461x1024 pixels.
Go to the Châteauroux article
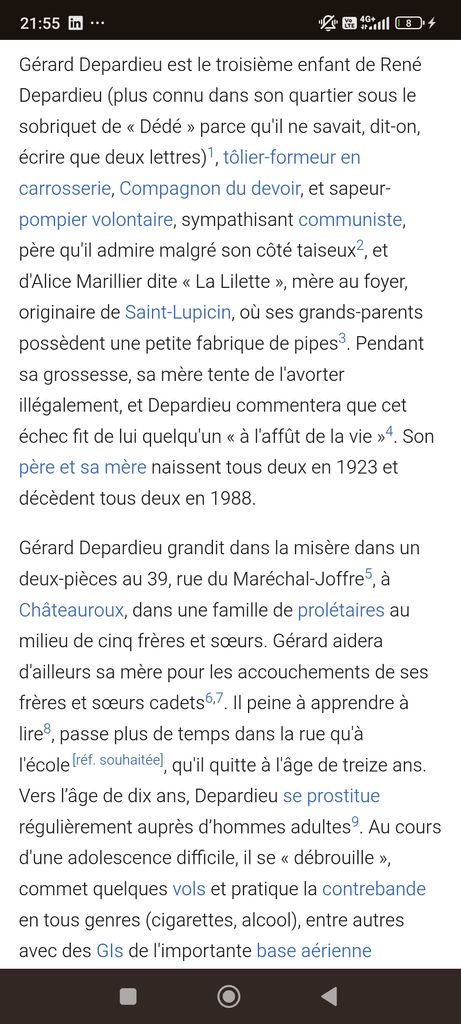71,611
